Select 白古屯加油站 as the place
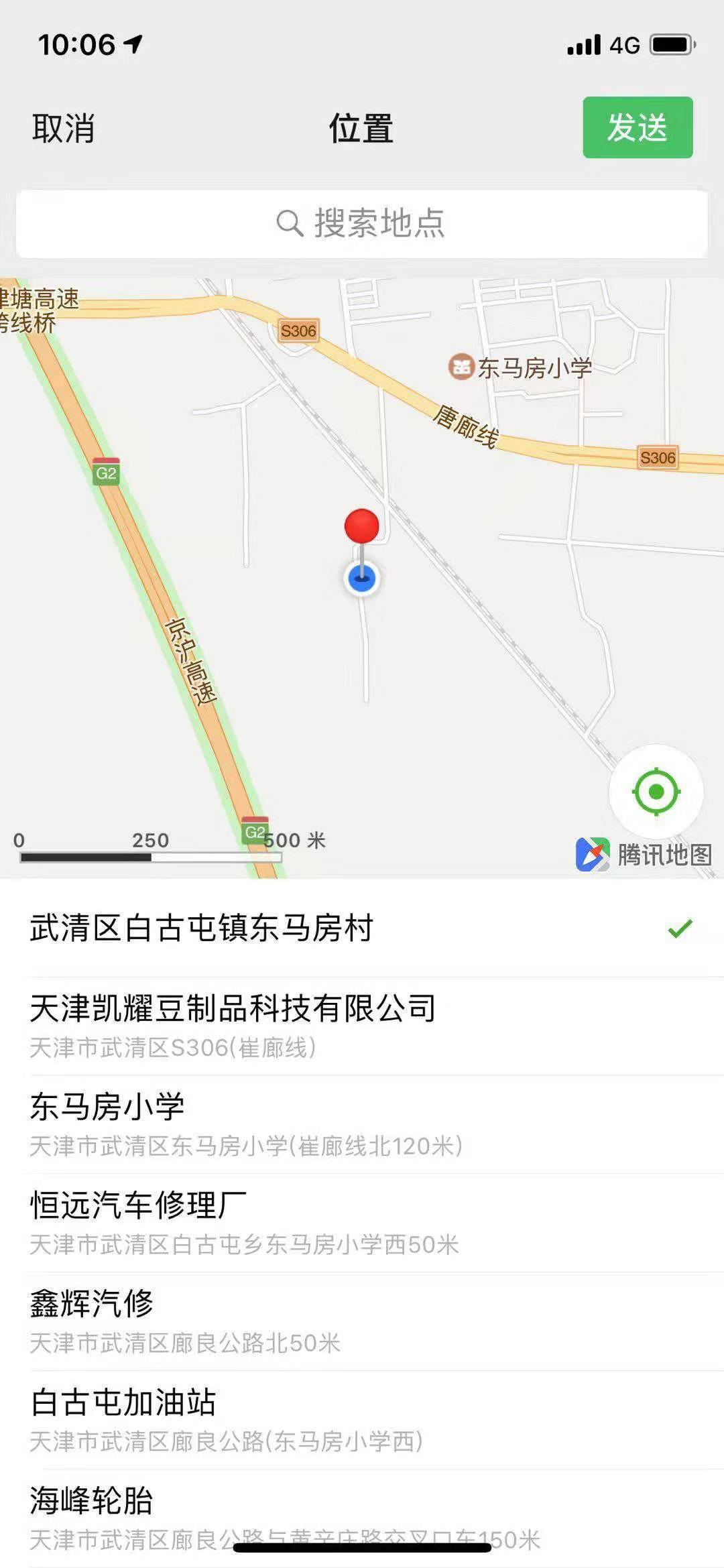Viewport: 724px width, 1568px height. [123, 1419]
